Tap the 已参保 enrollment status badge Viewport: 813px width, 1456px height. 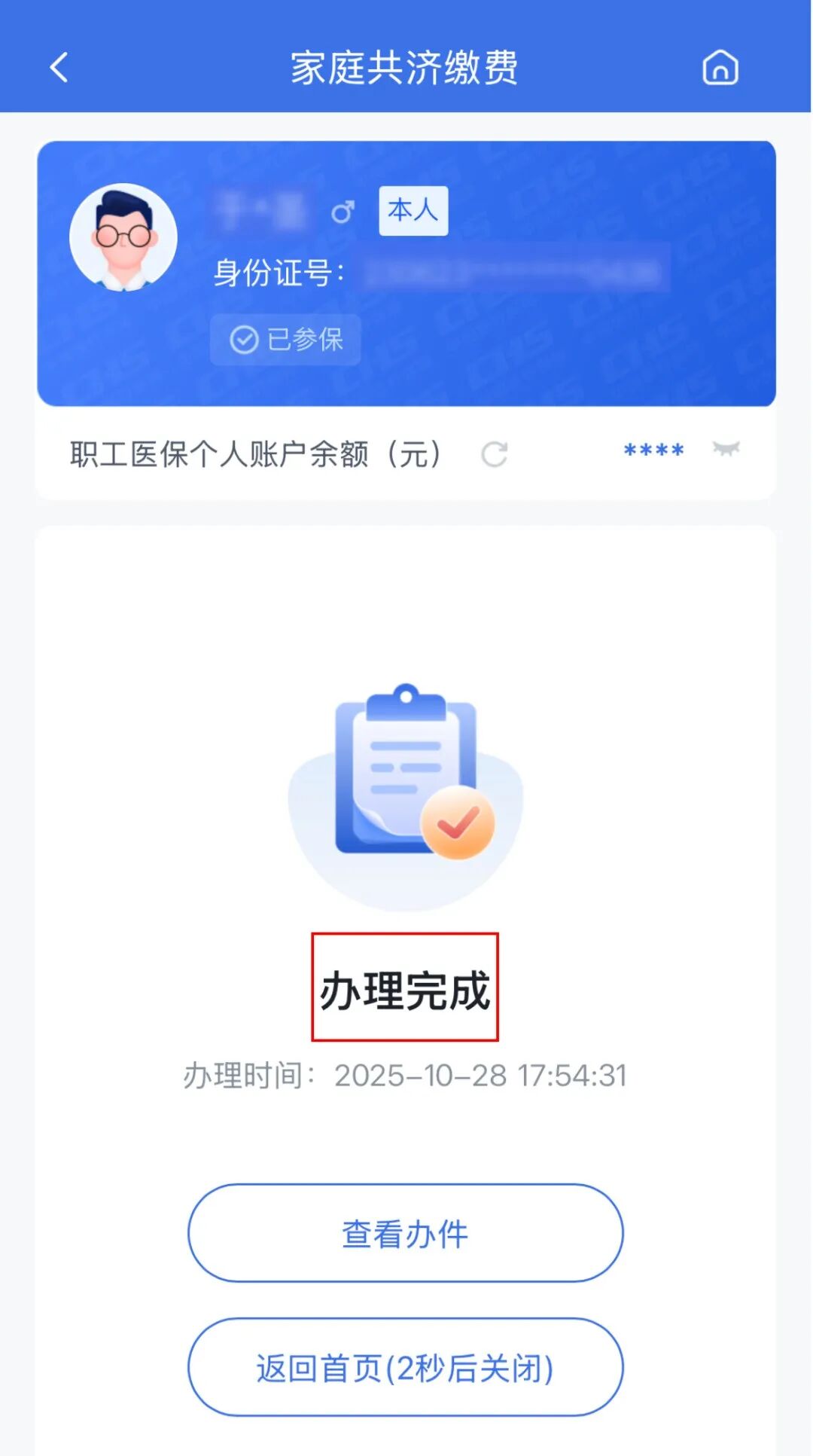tap(285, 340)
